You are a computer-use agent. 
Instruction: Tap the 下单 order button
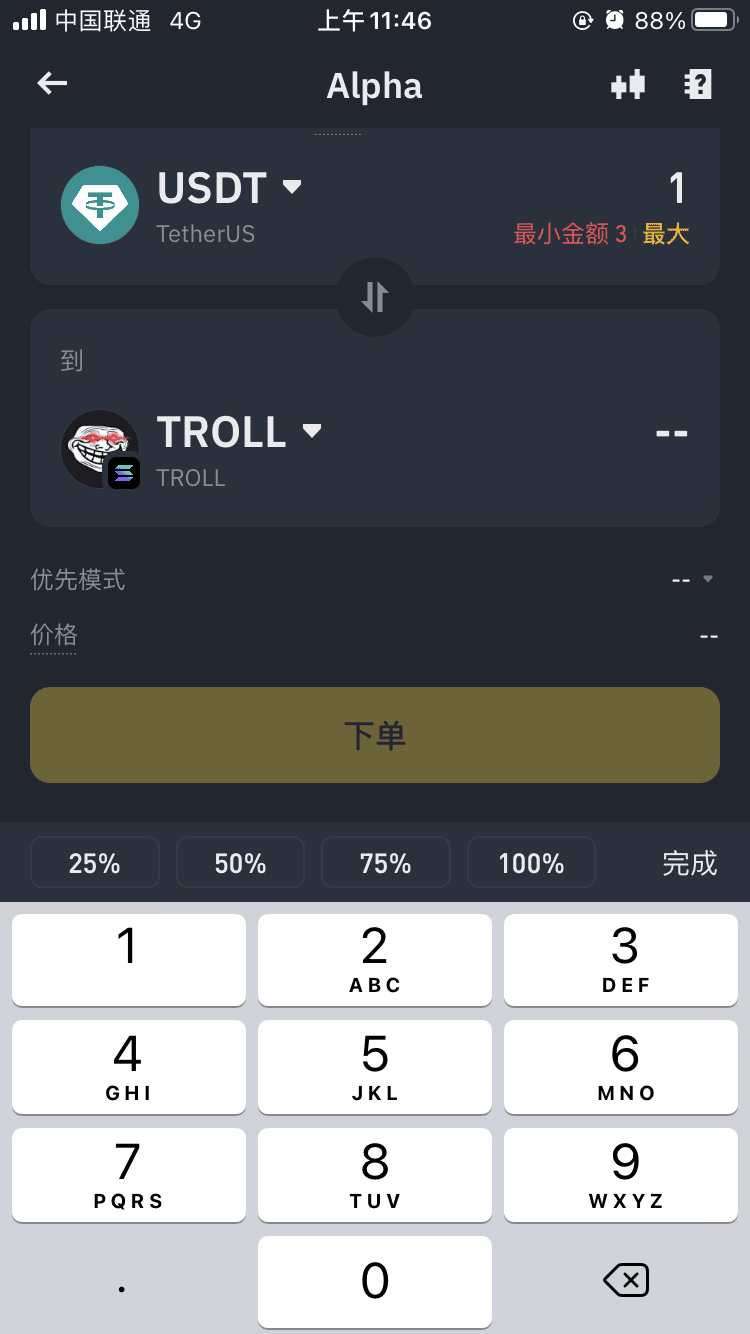(x=374, y=735)
